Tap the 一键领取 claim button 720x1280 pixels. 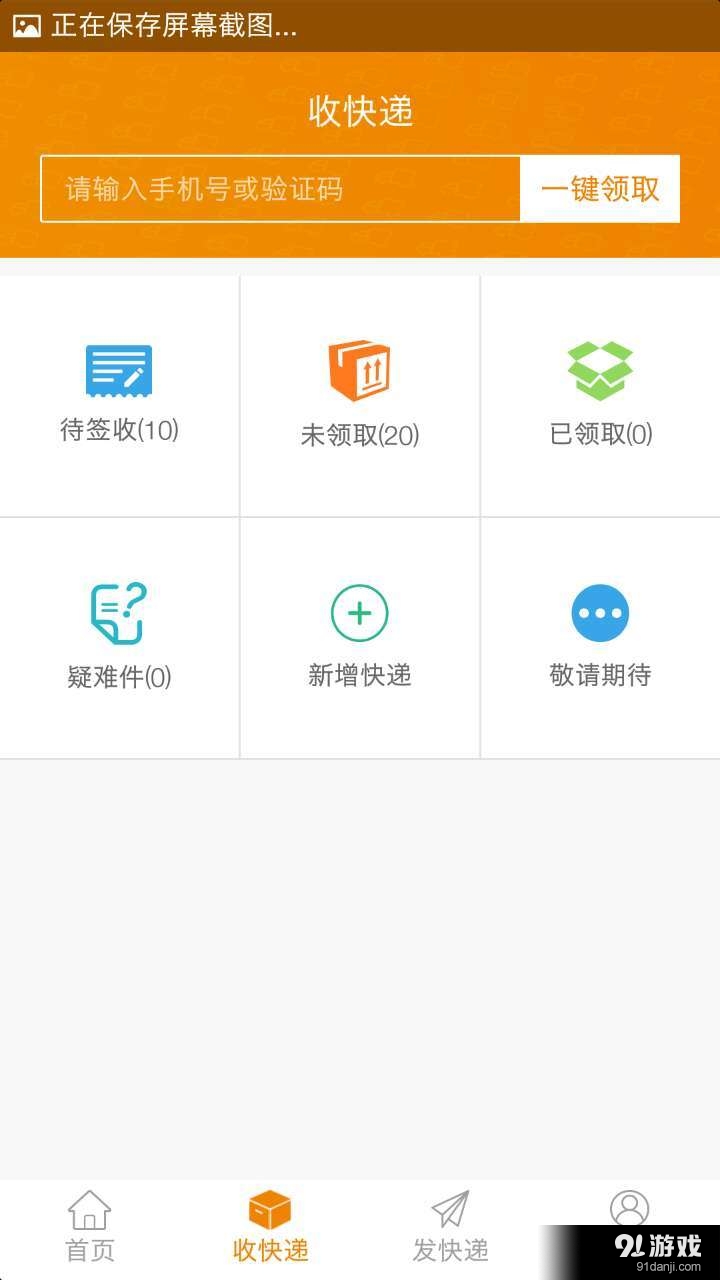click(599, 189)
